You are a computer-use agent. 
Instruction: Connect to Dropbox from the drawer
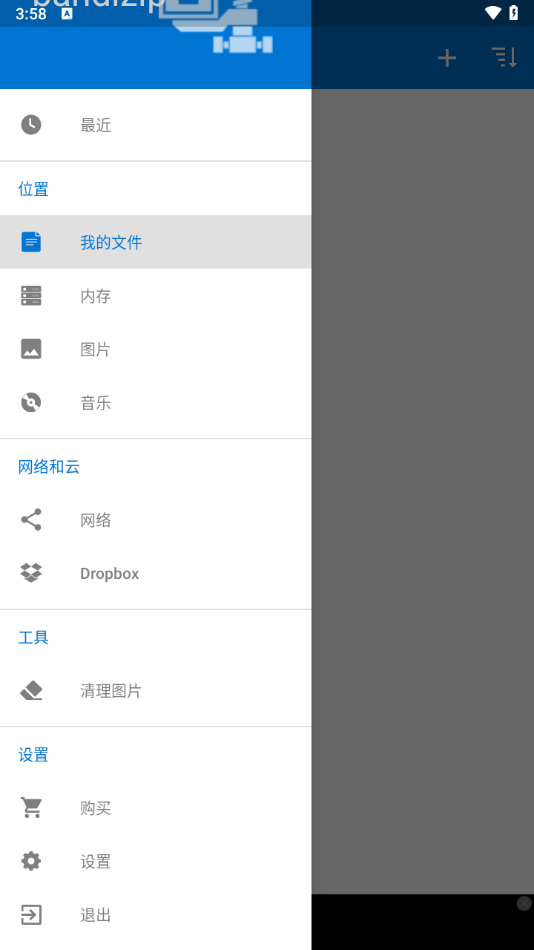click(x=155, y=573)
